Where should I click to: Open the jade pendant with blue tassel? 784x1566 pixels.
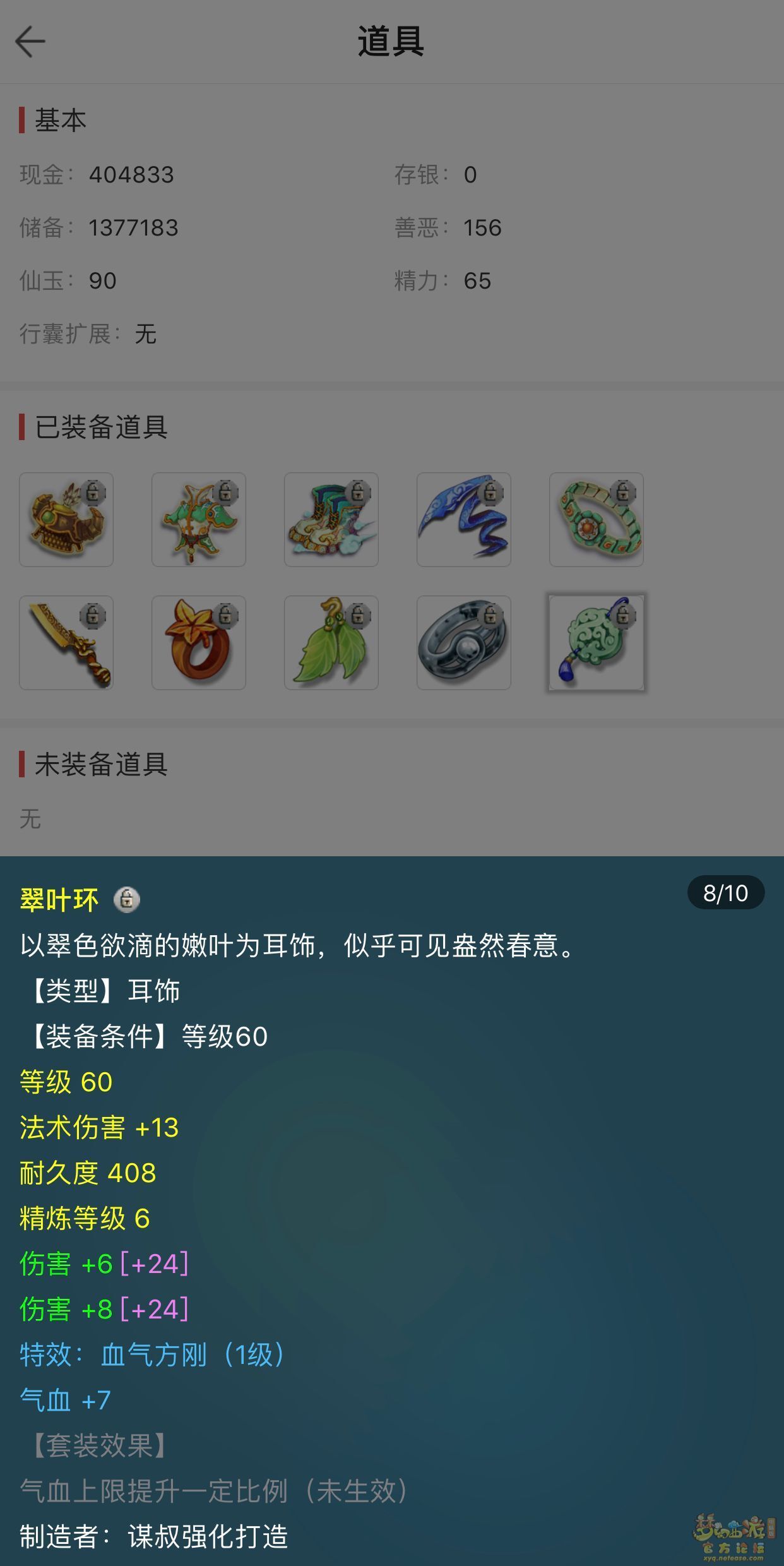[x=597, y=643]
